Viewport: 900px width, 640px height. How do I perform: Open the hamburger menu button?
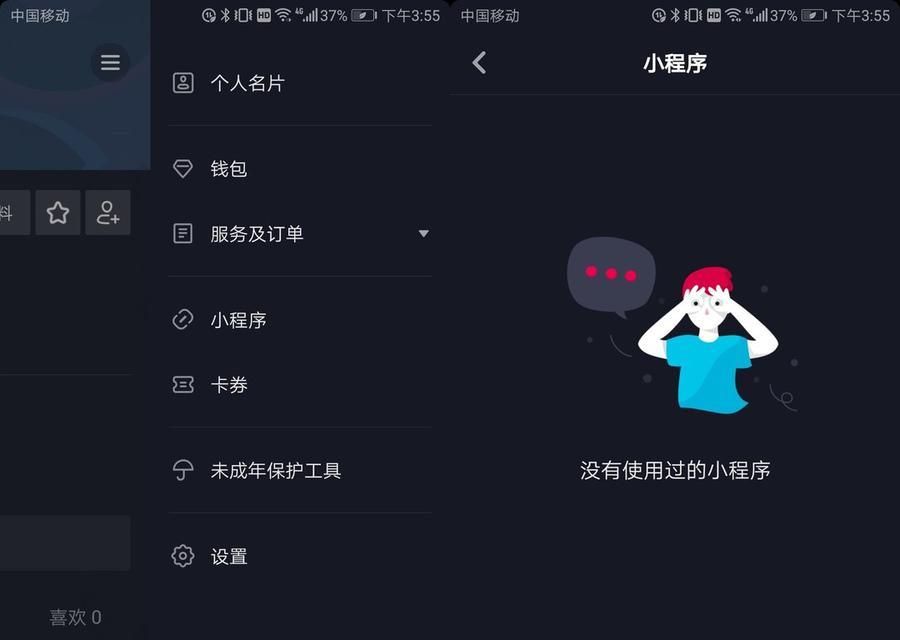coord(110,63)
